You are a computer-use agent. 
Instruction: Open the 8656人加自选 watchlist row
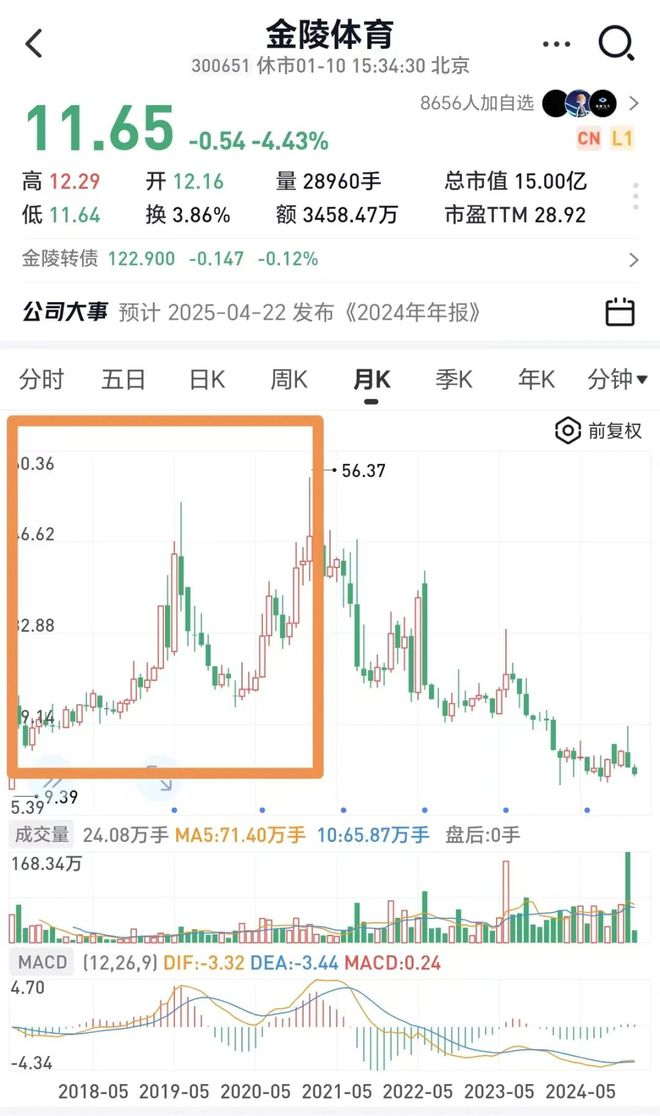pos(530,103)
